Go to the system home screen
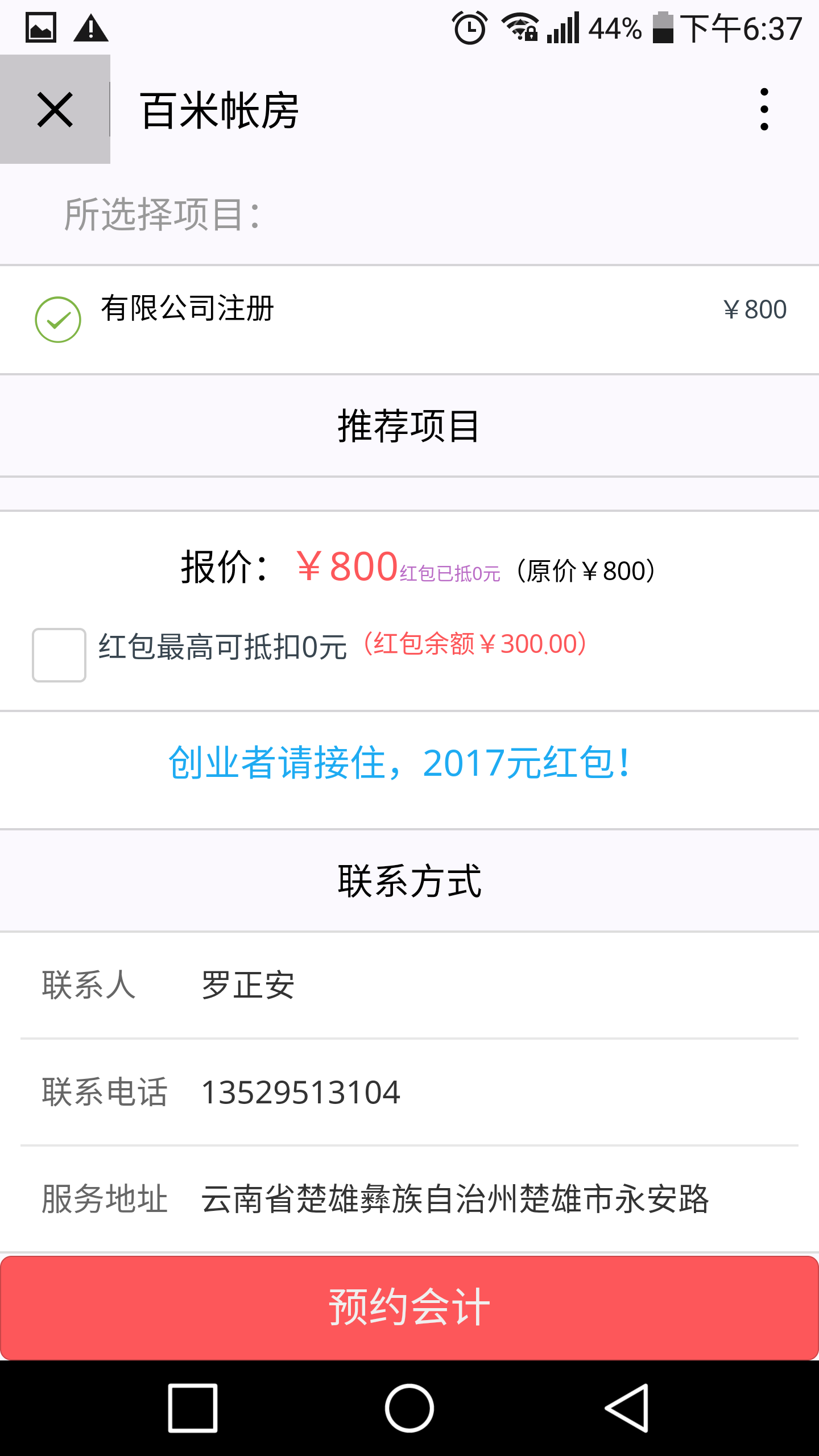This screenshot has width=819, height=1456. coord(409,1408)
